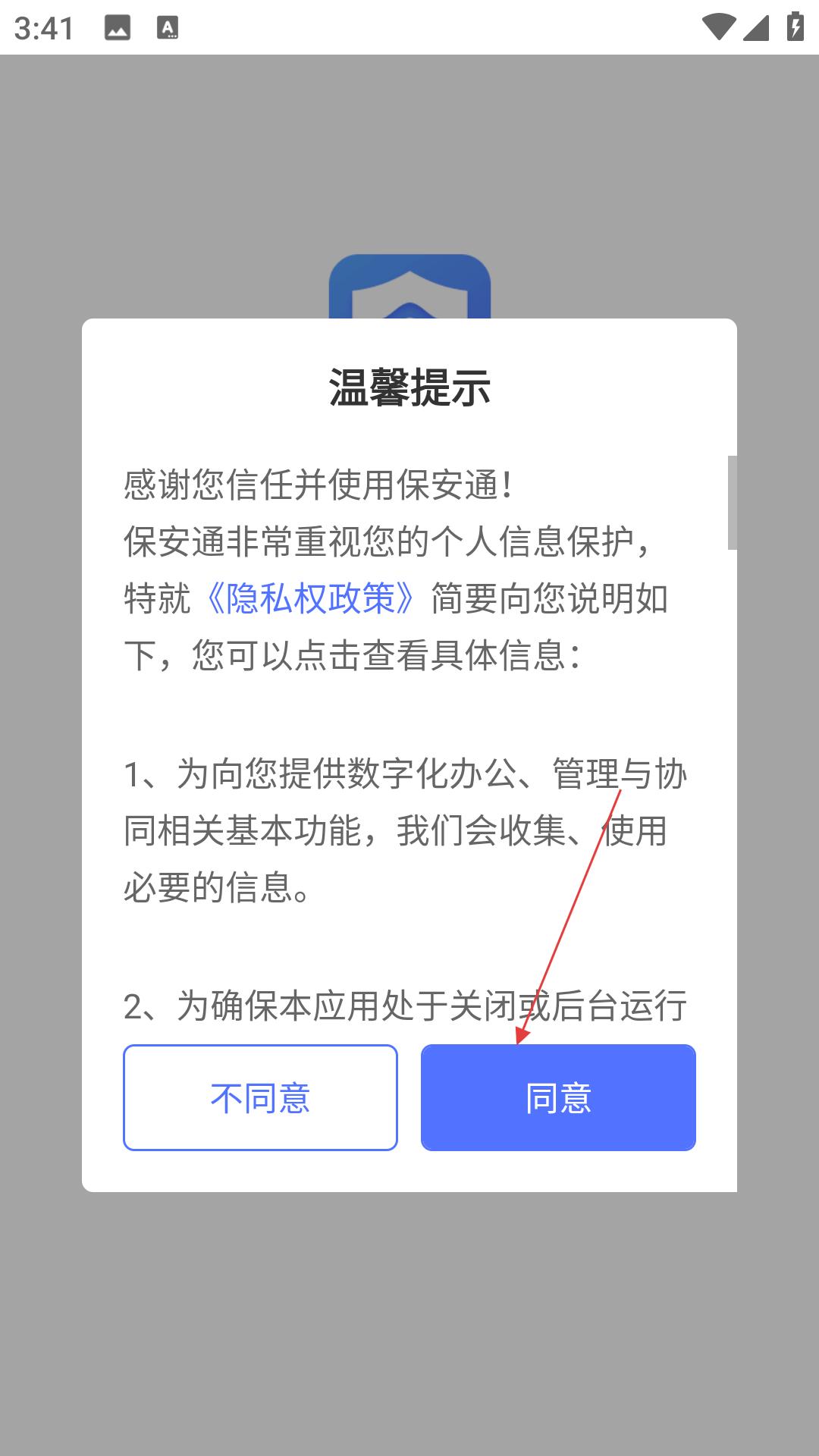
Task: Open the 《隐私权政策》 privacy policy link
Action: [310, 598]
